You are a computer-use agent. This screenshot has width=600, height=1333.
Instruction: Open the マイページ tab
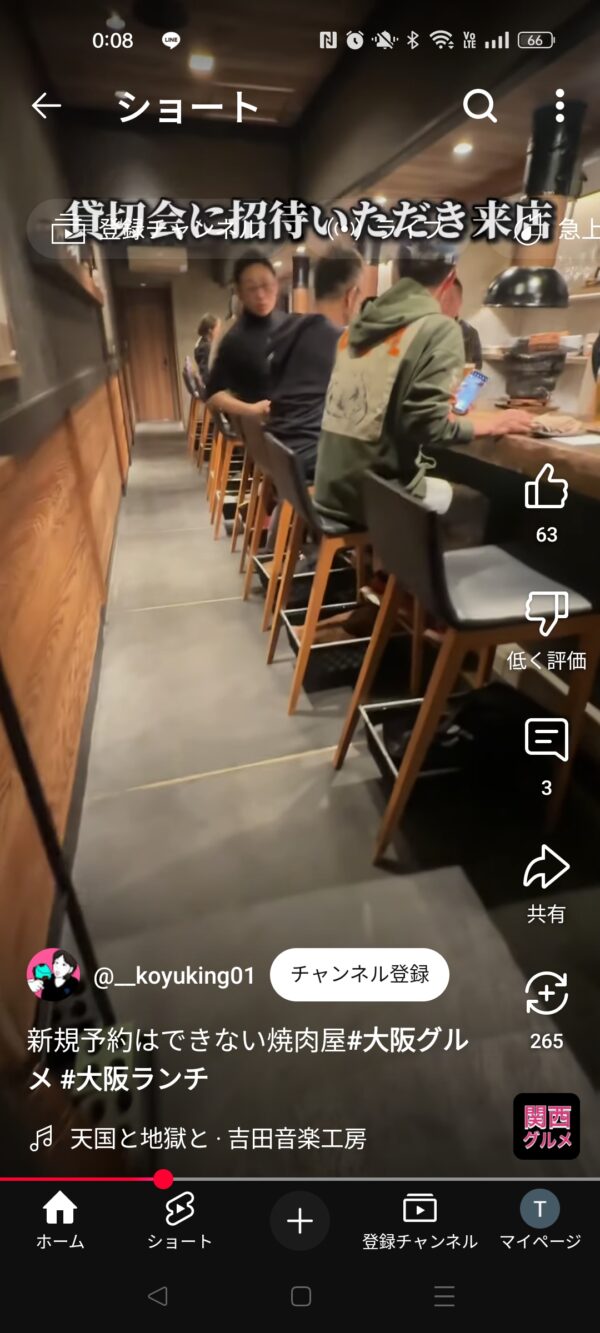[540, 1220]
